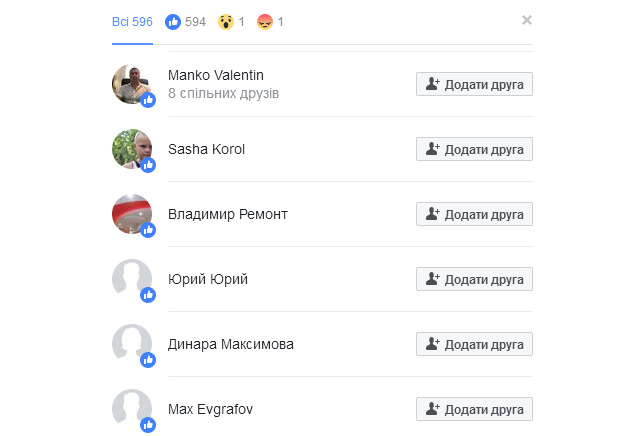
Task: Filter by the angry reaction tab
Action: pos(270,21)
